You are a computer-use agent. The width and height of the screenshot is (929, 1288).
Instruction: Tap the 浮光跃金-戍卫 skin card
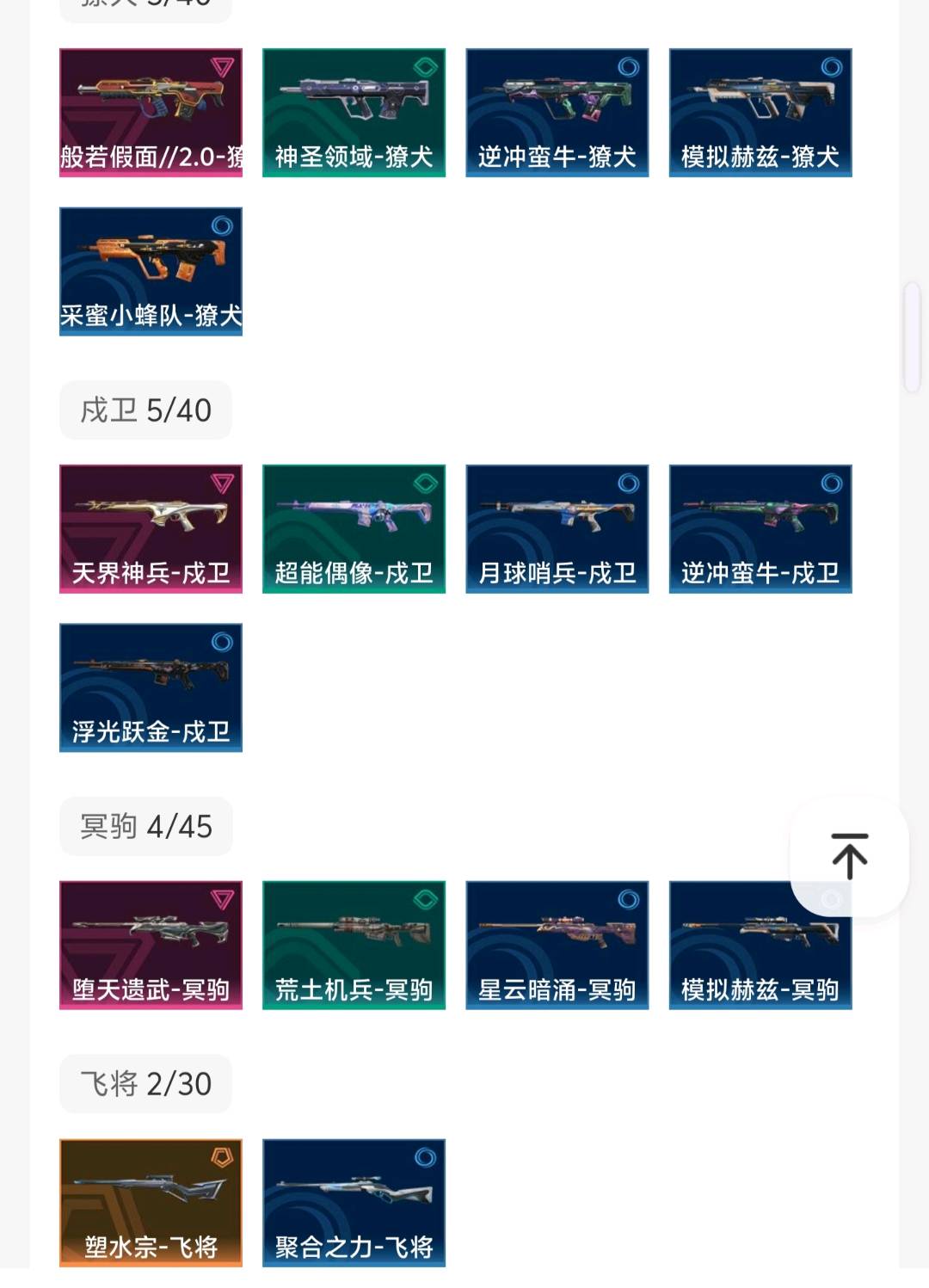pos(151,687)
